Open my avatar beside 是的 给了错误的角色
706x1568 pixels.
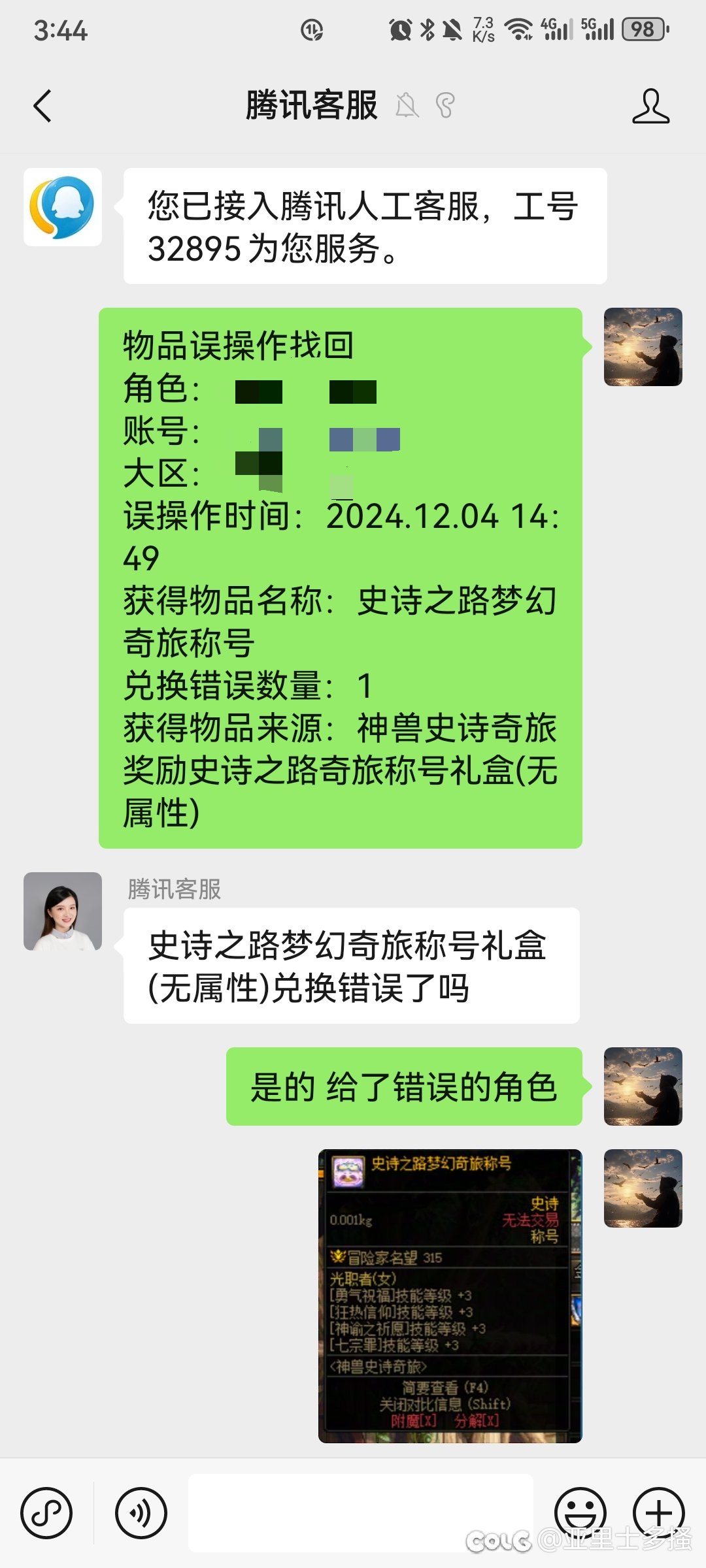(x=643, y=1086)
